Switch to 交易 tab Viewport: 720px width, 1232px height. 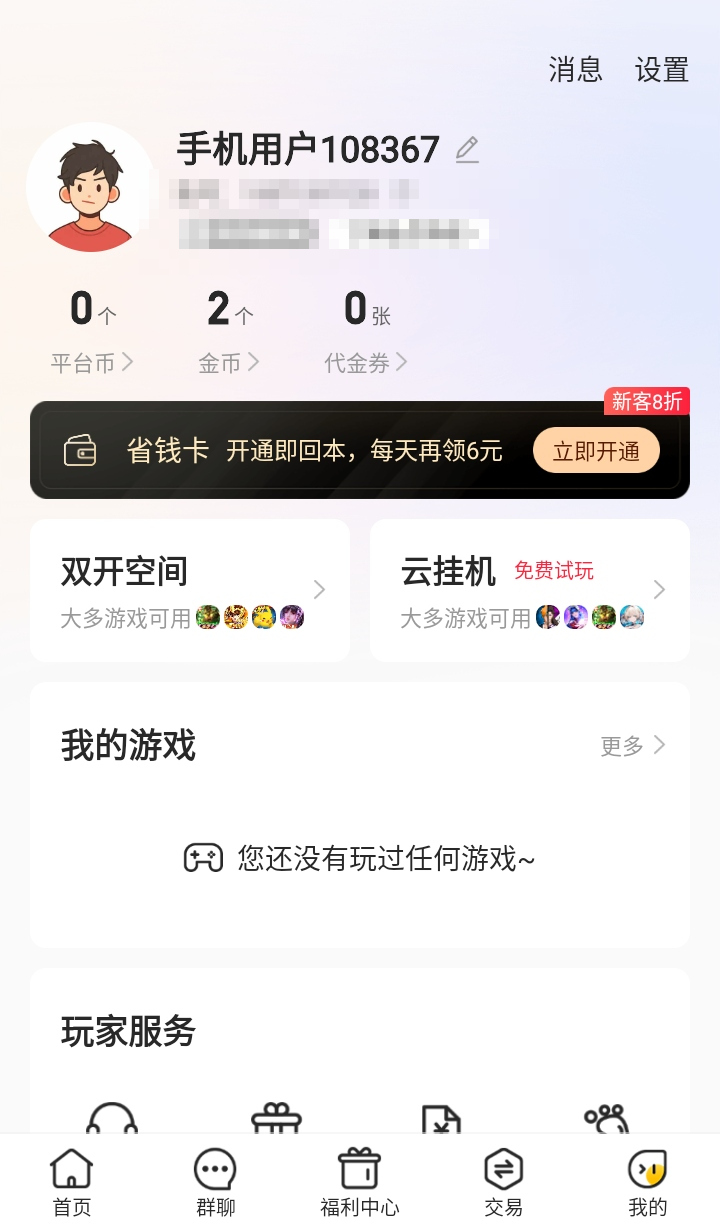coord(503,1183)
